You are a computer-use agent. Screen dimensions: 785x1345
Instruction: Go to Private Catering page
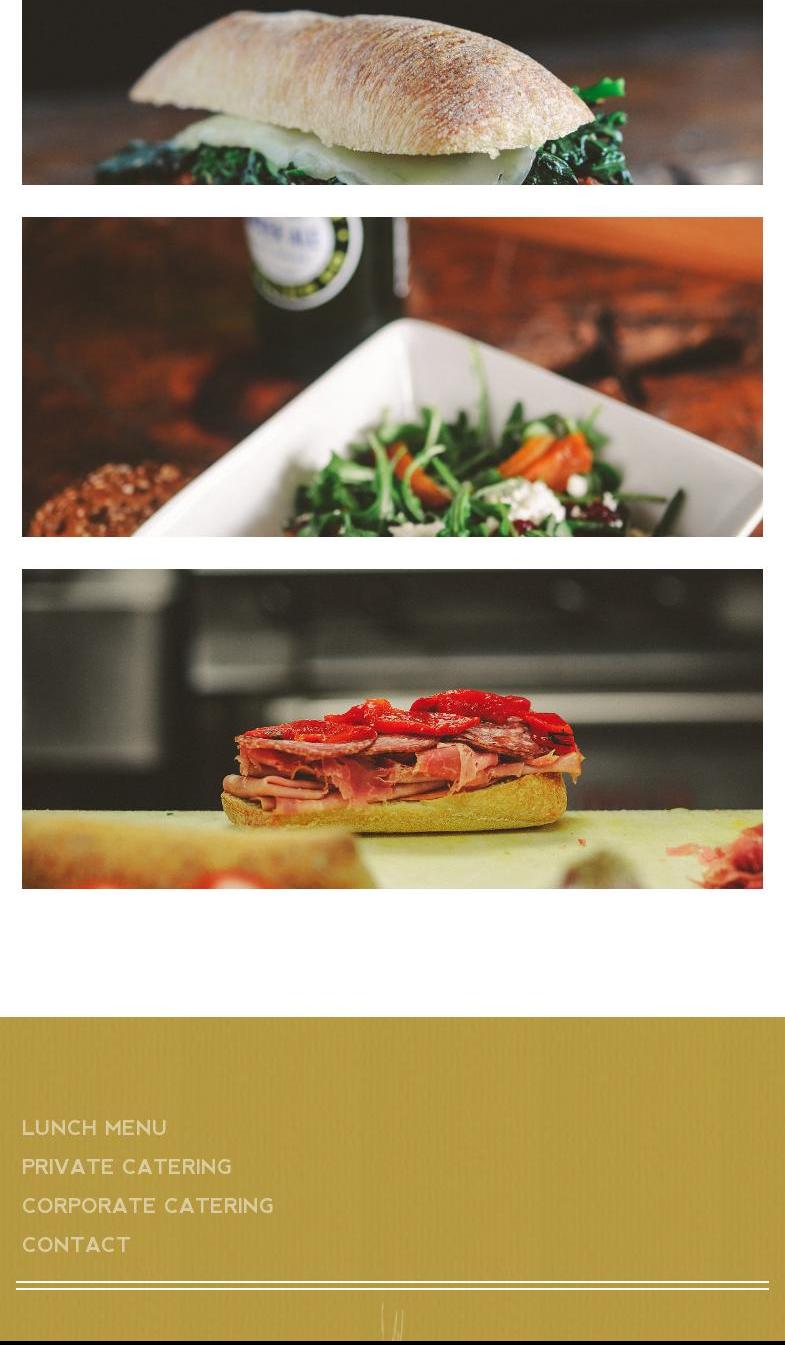pos(126,1167)
